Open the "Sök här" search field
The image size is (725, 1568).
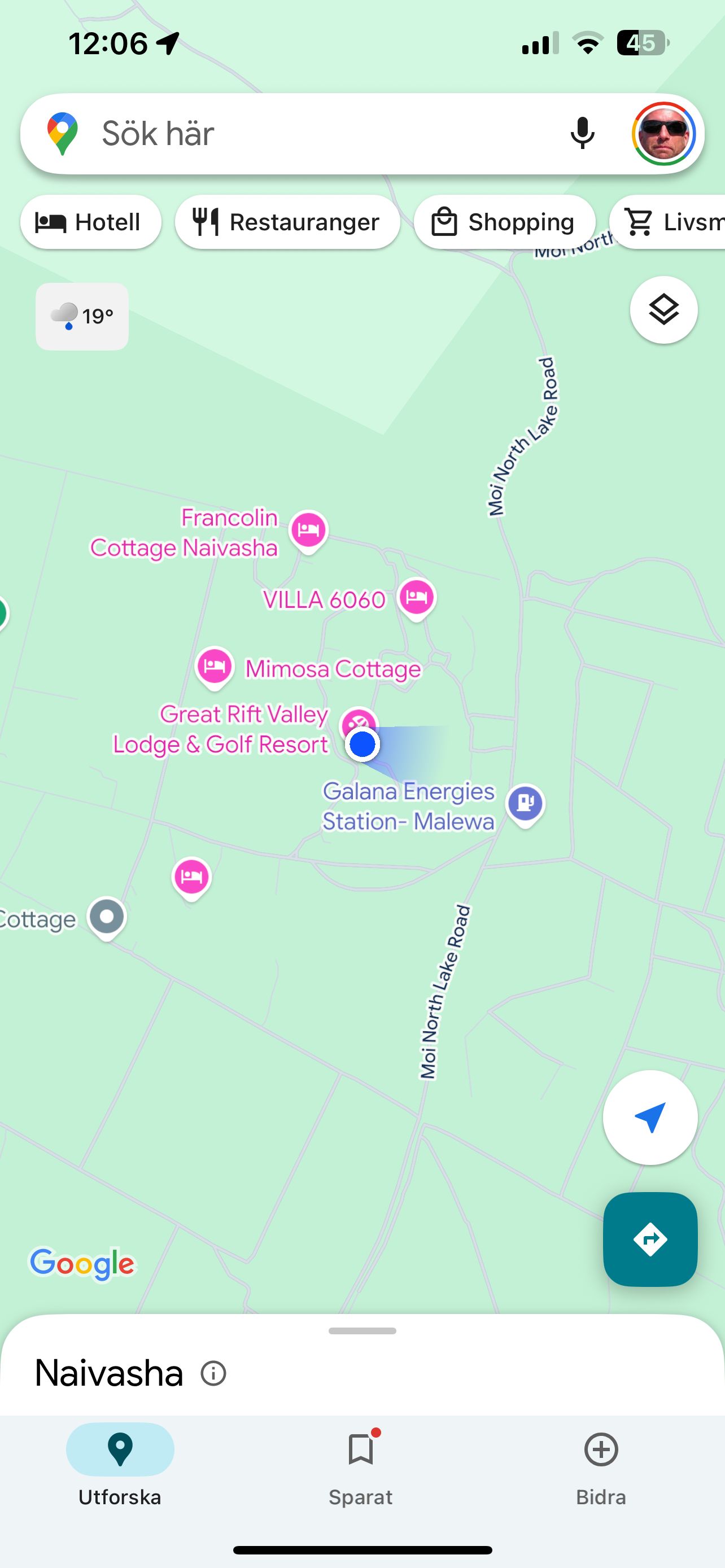pyautogui.click(x=304, y=133)
